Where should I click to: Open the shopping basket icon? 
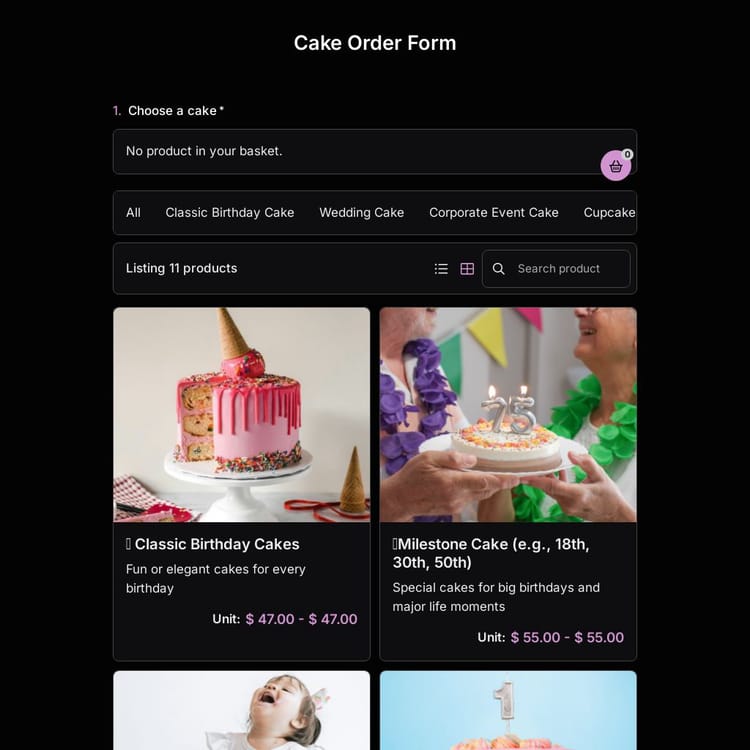tap(615, 166)
